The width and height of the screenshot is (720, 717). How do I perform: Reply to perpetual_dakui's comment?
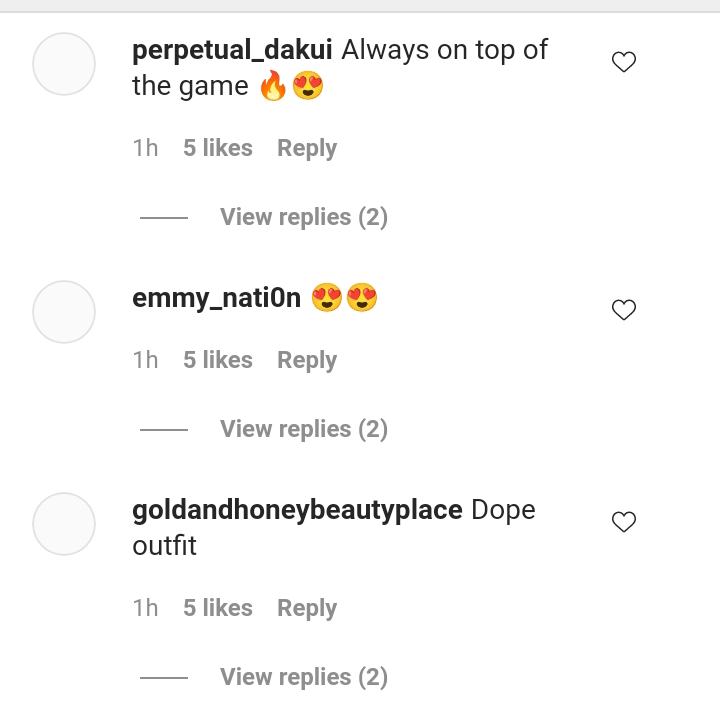(306, 148)
